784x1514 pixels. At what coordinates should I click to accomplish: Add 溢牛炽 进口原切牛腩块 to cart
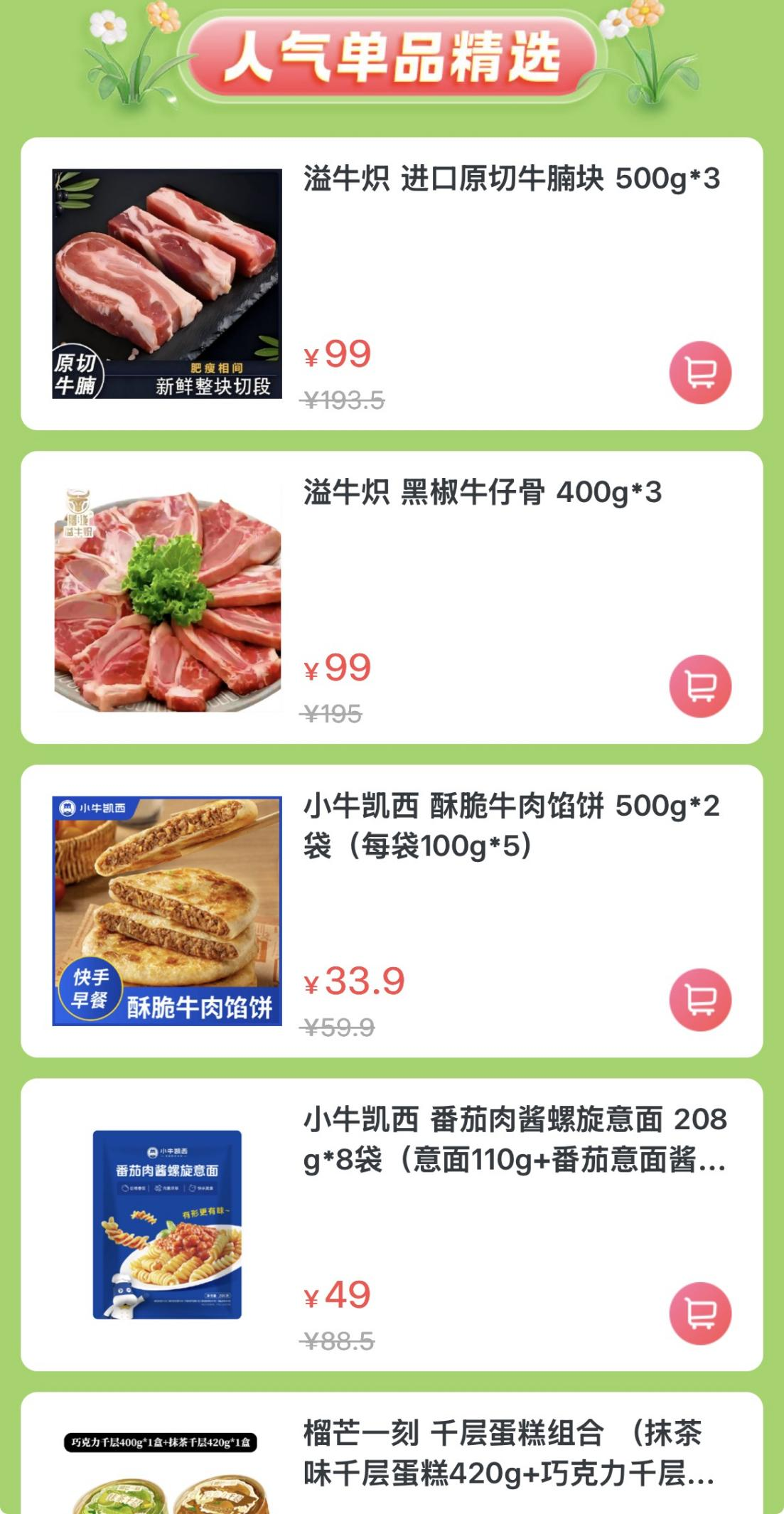(700, 373)
